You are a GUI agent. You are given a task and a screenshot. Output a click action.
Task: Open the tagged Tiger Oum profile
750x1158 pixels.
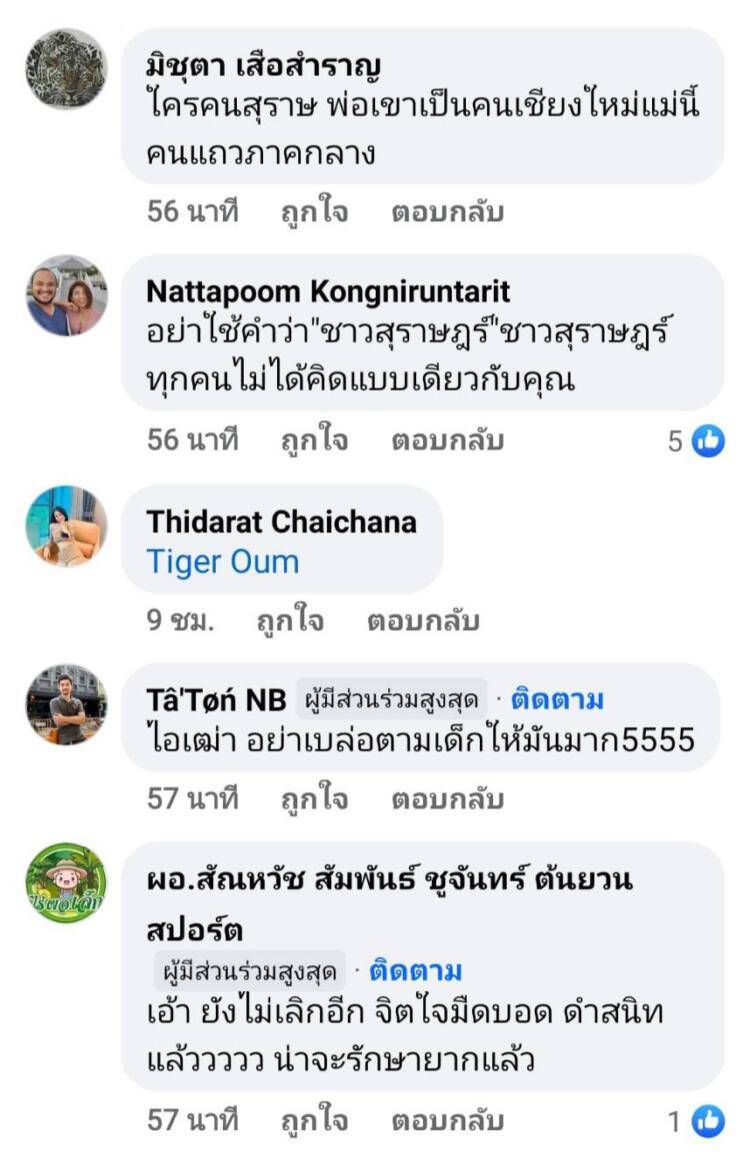(222, 562)
